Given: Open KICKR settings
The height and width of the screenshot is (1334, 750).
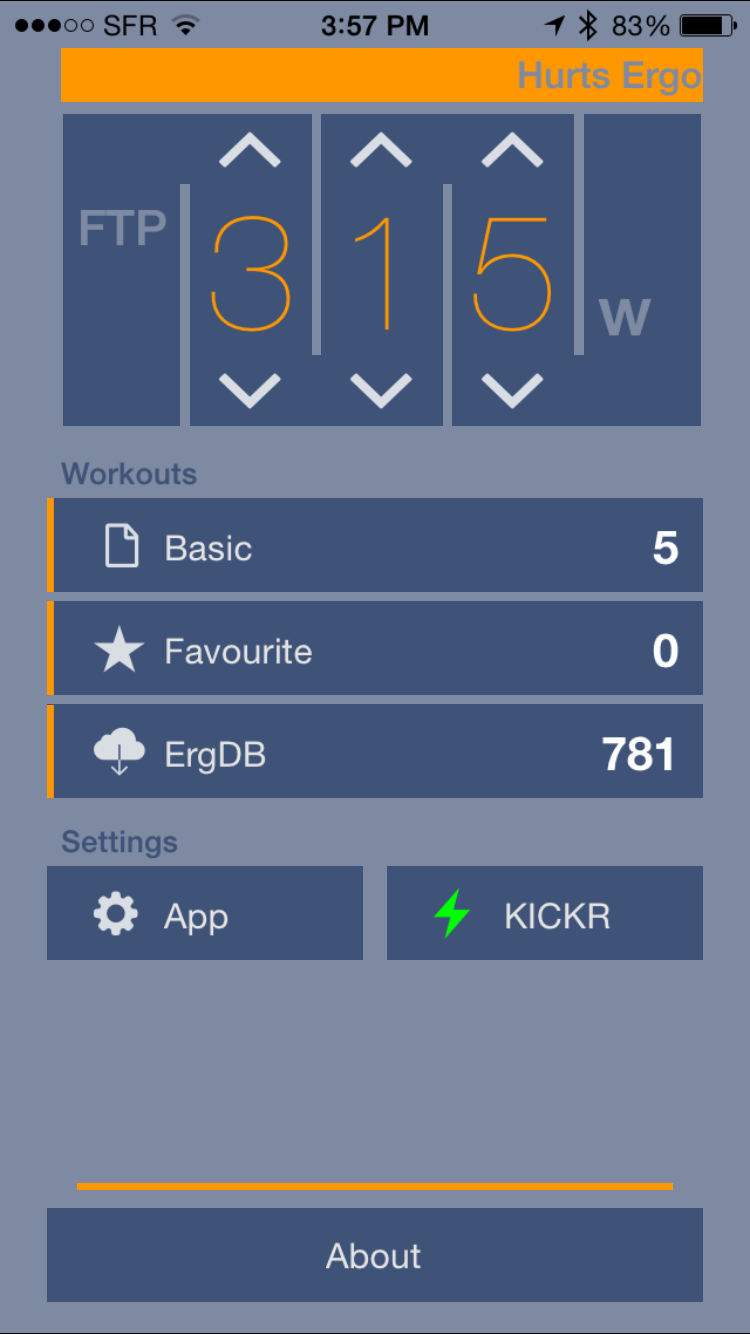Looking at the screenshot, I should (x=545, y=913).
